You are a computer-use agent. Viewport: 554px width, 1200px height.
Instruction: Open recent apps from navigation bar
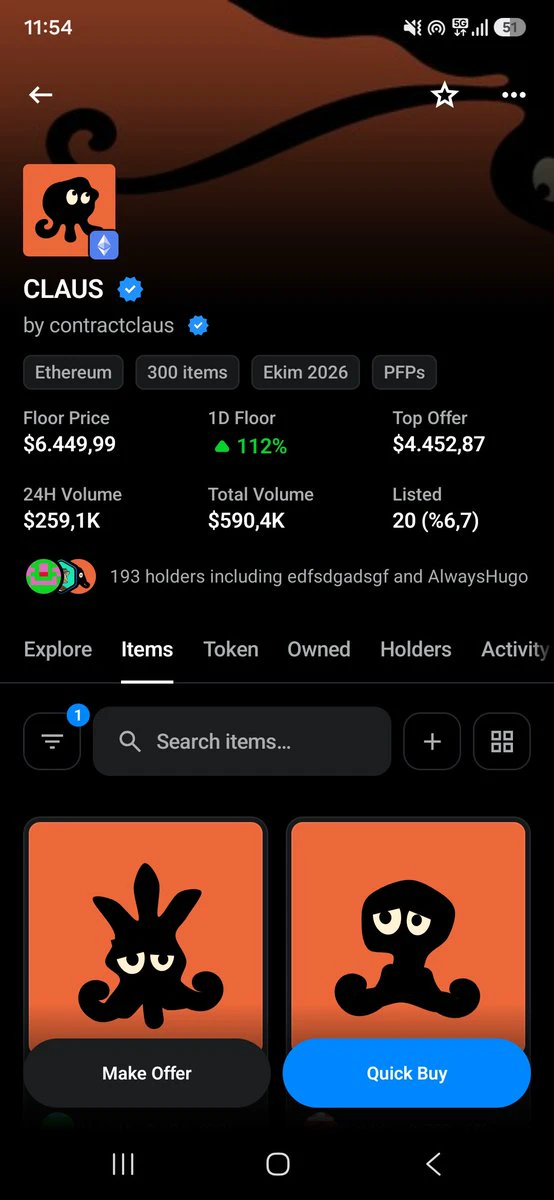tap(123, 1163)
